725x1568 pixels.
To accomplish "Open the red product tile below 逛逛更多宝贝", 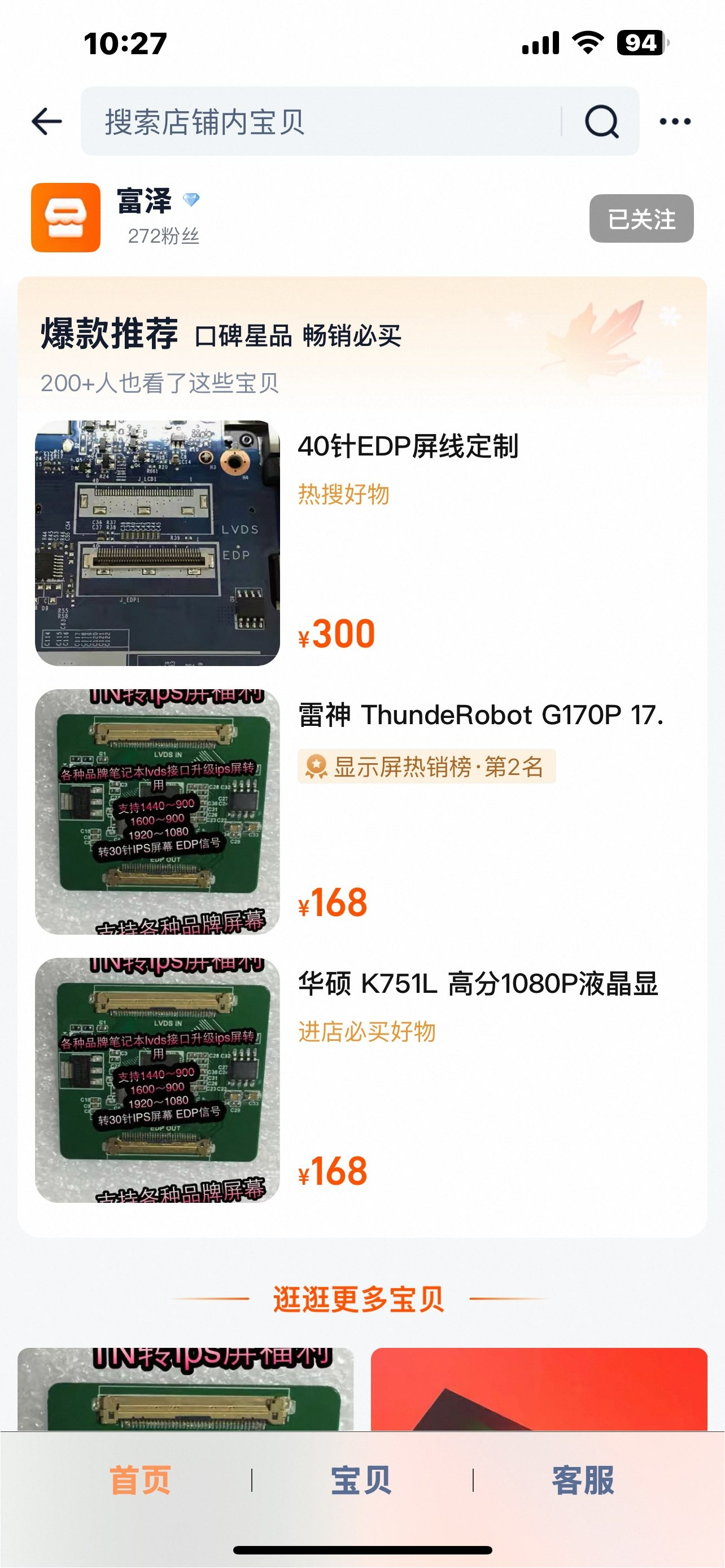I will 538,1389.
